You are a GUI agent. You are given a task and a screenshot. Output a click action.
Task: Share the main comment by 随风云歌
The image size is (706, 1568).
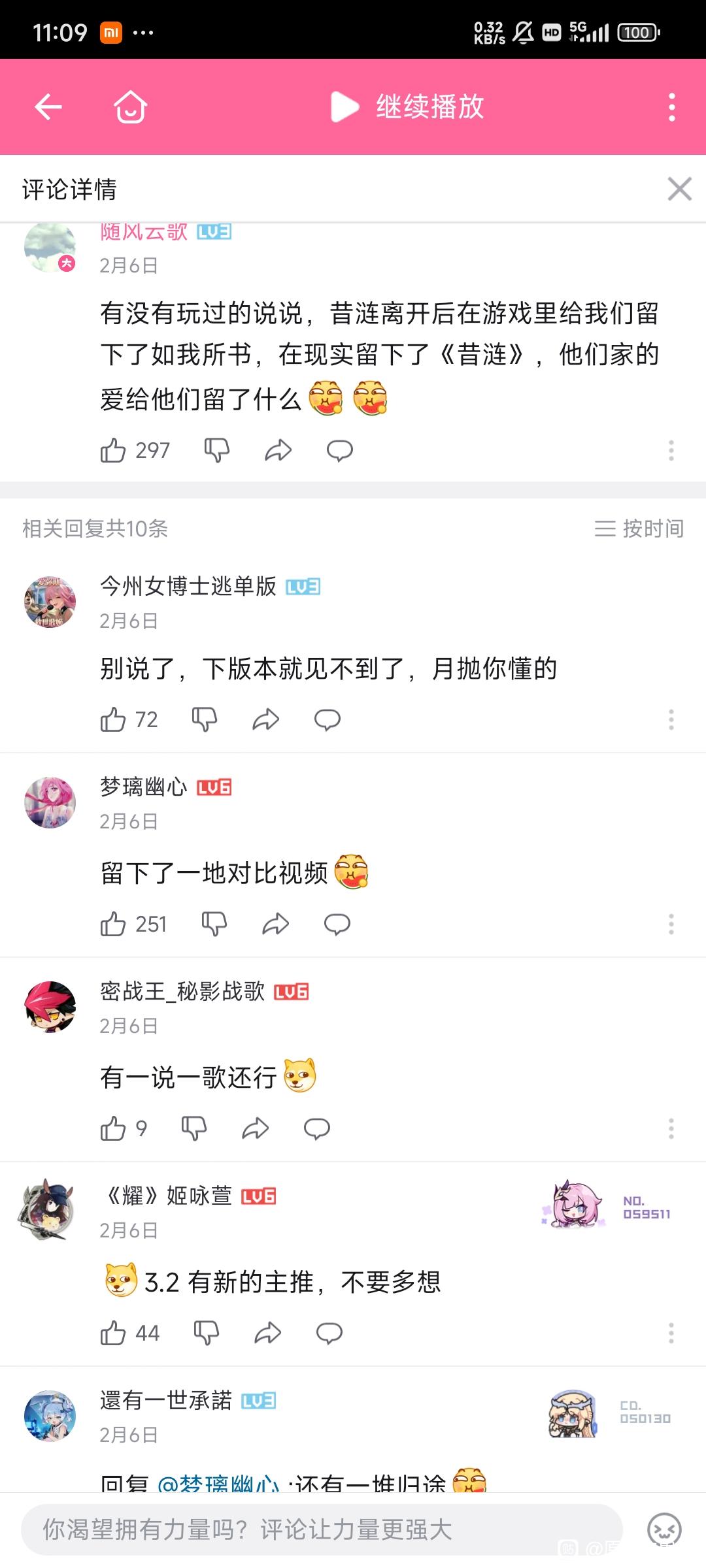[x=278, y=450]
